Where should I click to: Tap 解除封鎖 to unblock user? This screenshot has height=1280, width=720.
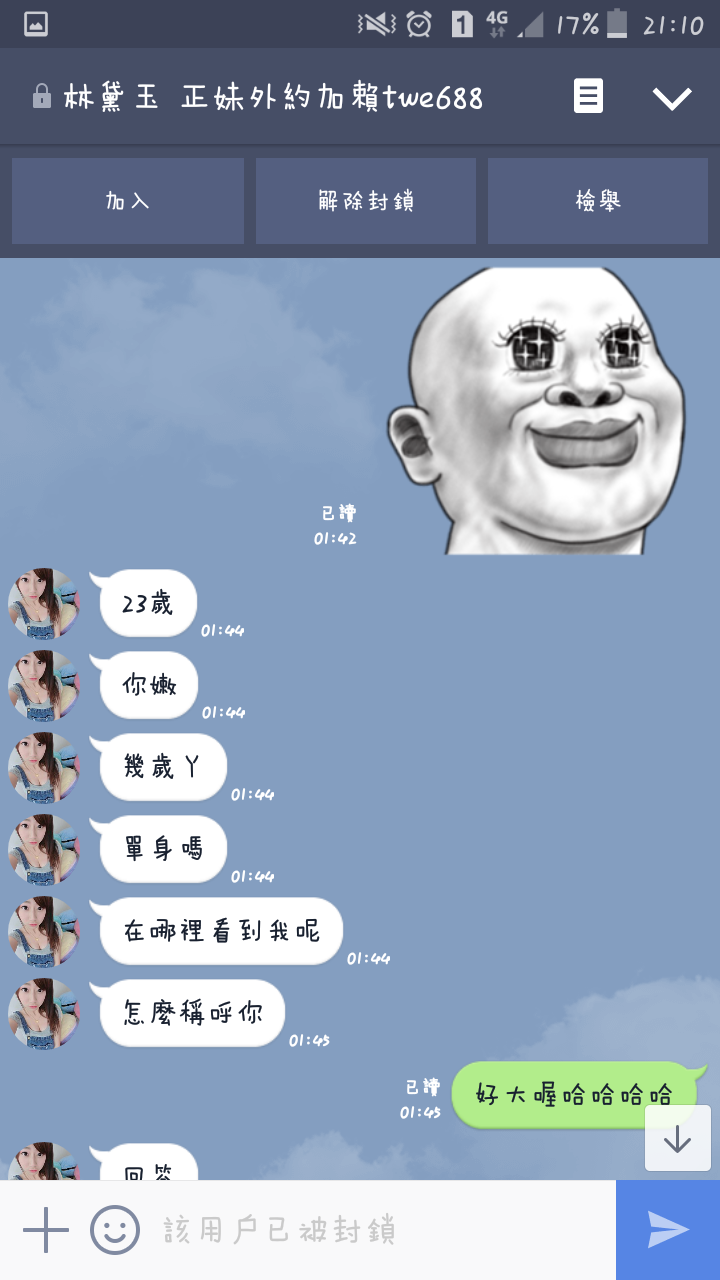[x=366, y=201]
